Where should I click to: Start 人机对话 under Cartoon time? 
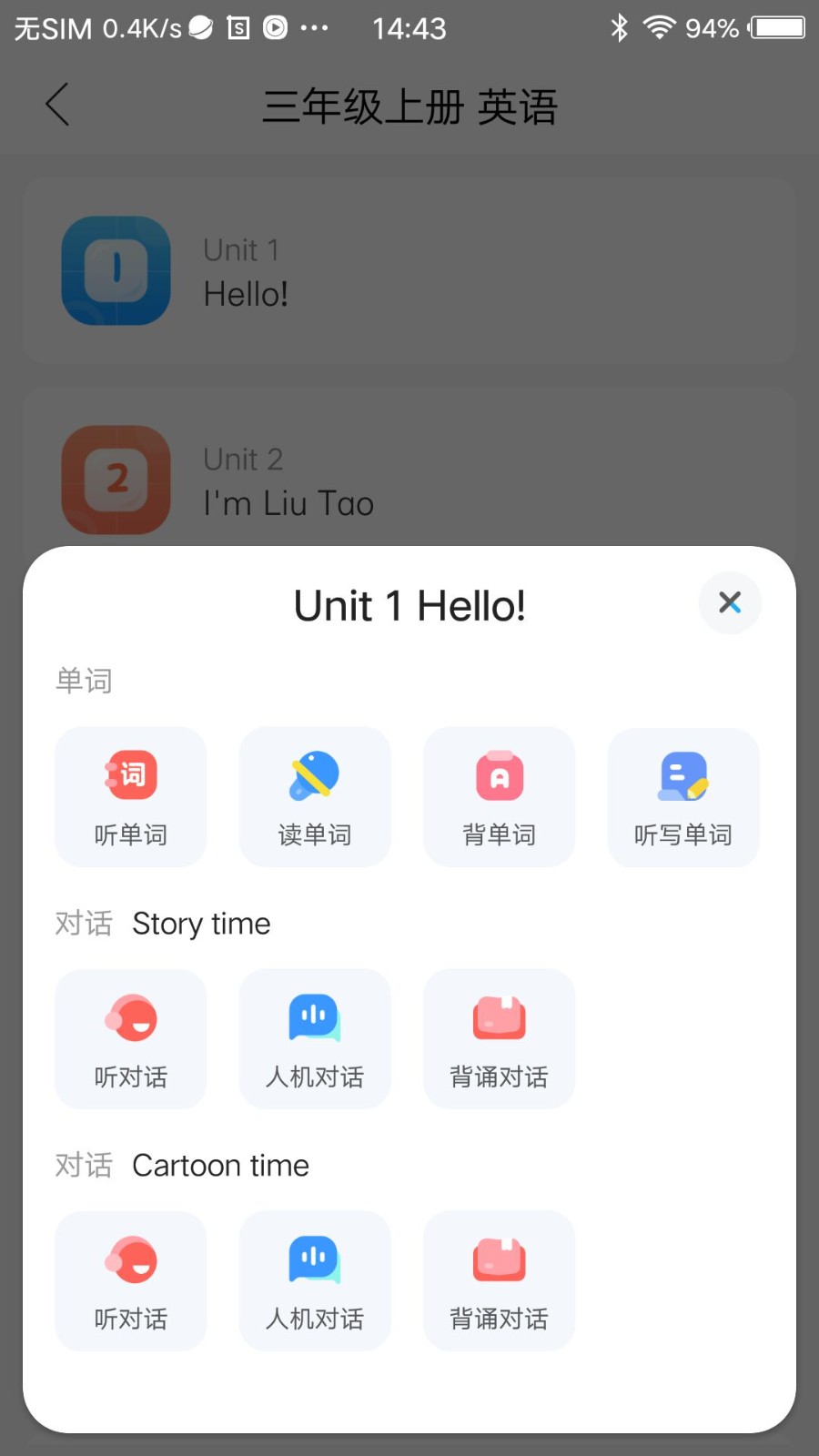(315, 1279)
